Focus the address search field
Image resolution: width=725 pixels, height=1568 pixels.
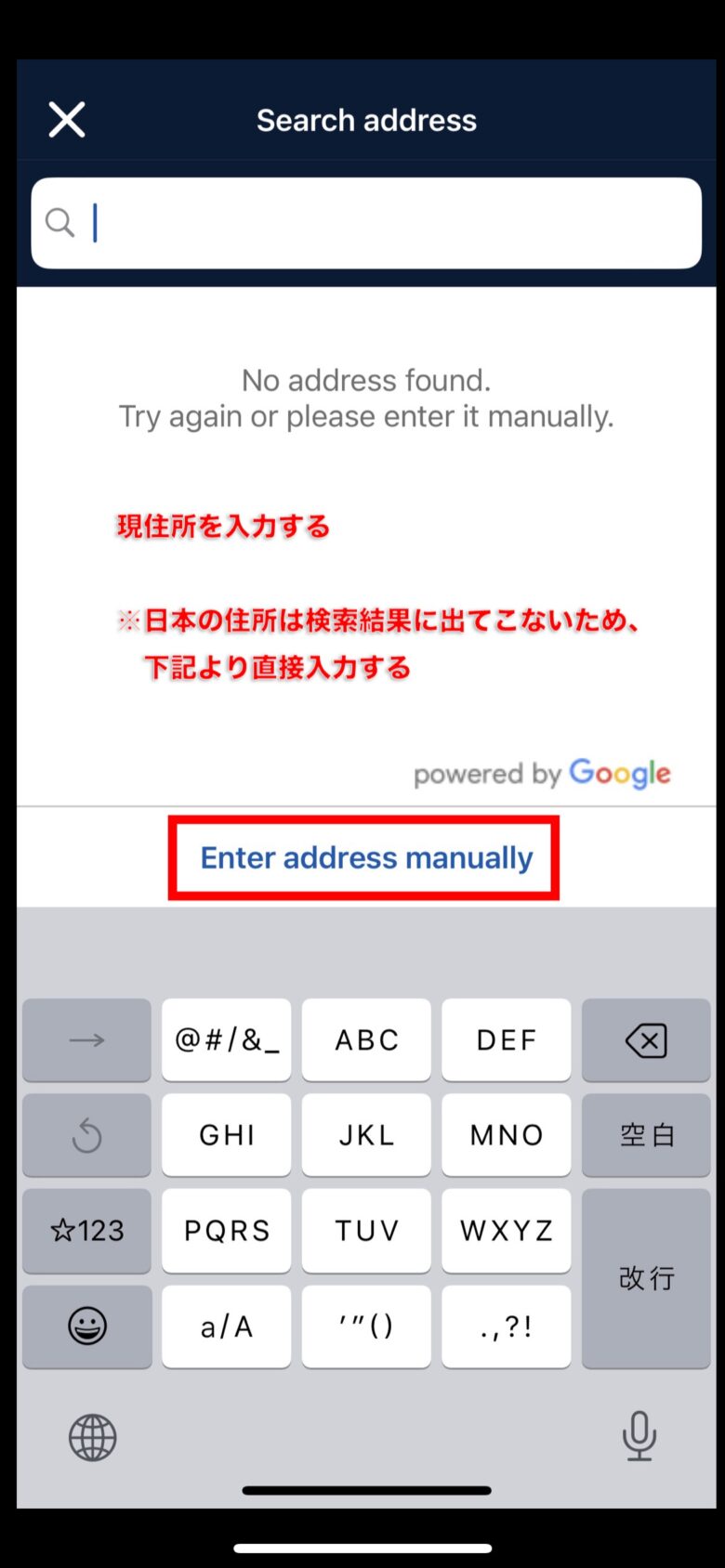tap(366, 223)
